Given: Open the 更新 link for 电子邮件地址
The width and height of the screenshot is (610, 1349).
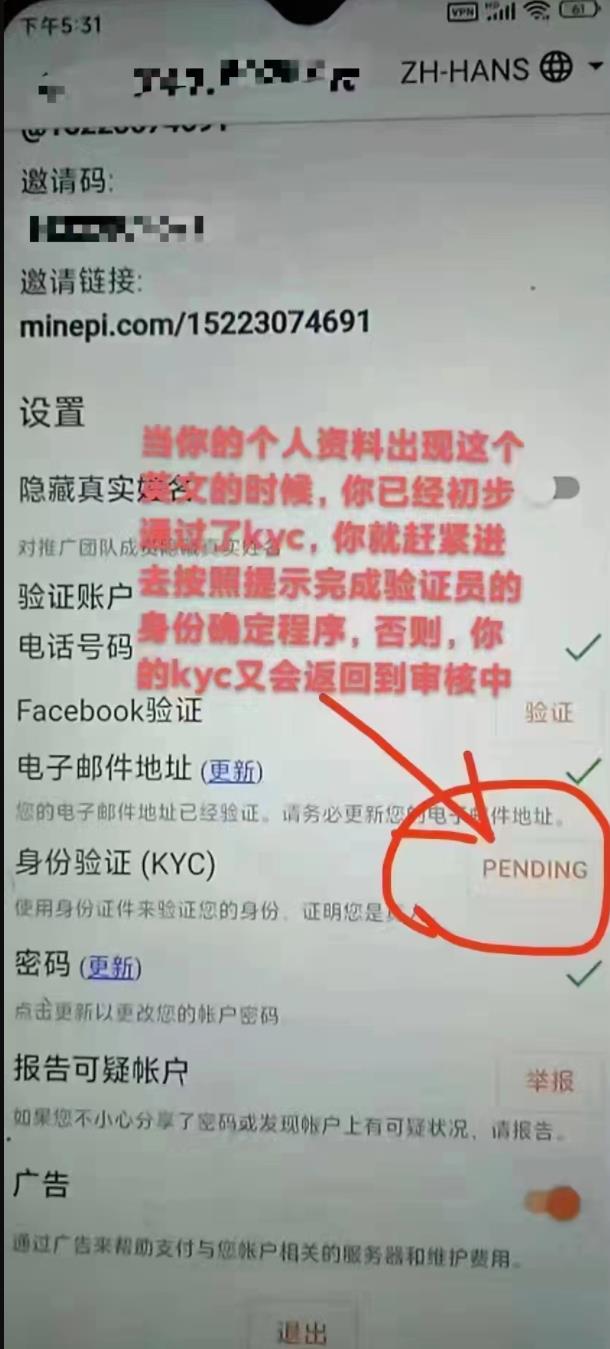Looking at the screenshot, I should point(231,771).
